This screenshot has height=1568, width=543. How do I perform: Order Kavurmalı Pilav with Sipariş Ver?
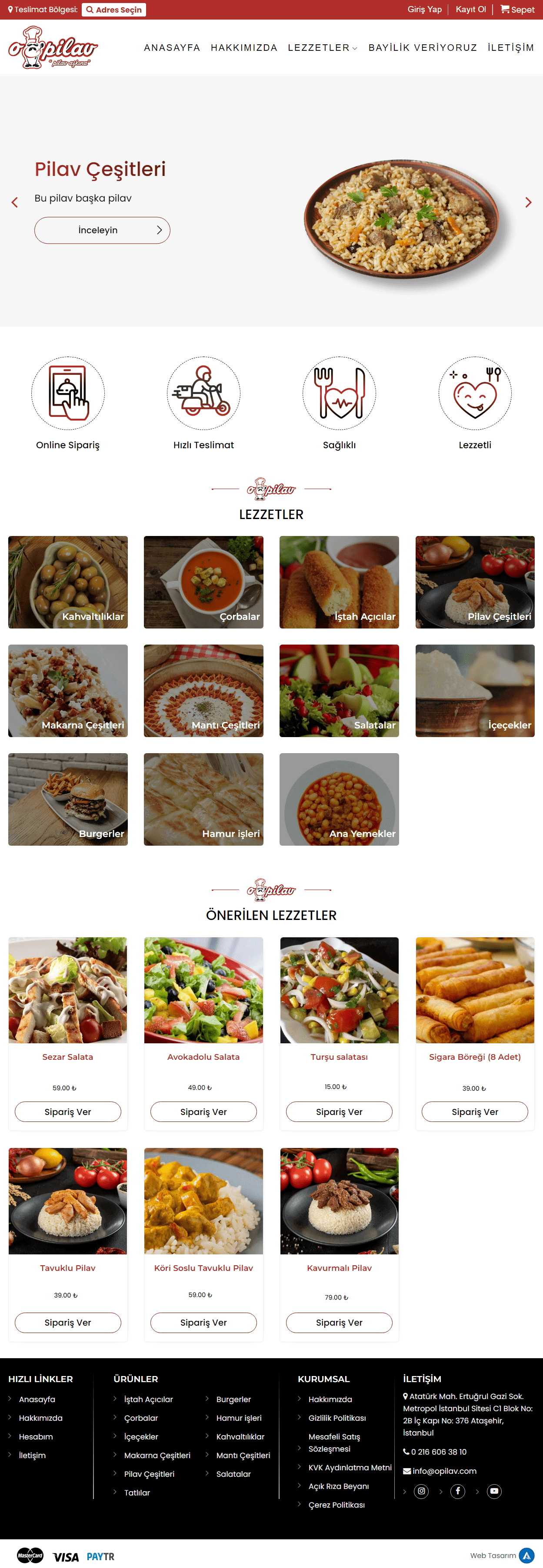(339, 1322)
